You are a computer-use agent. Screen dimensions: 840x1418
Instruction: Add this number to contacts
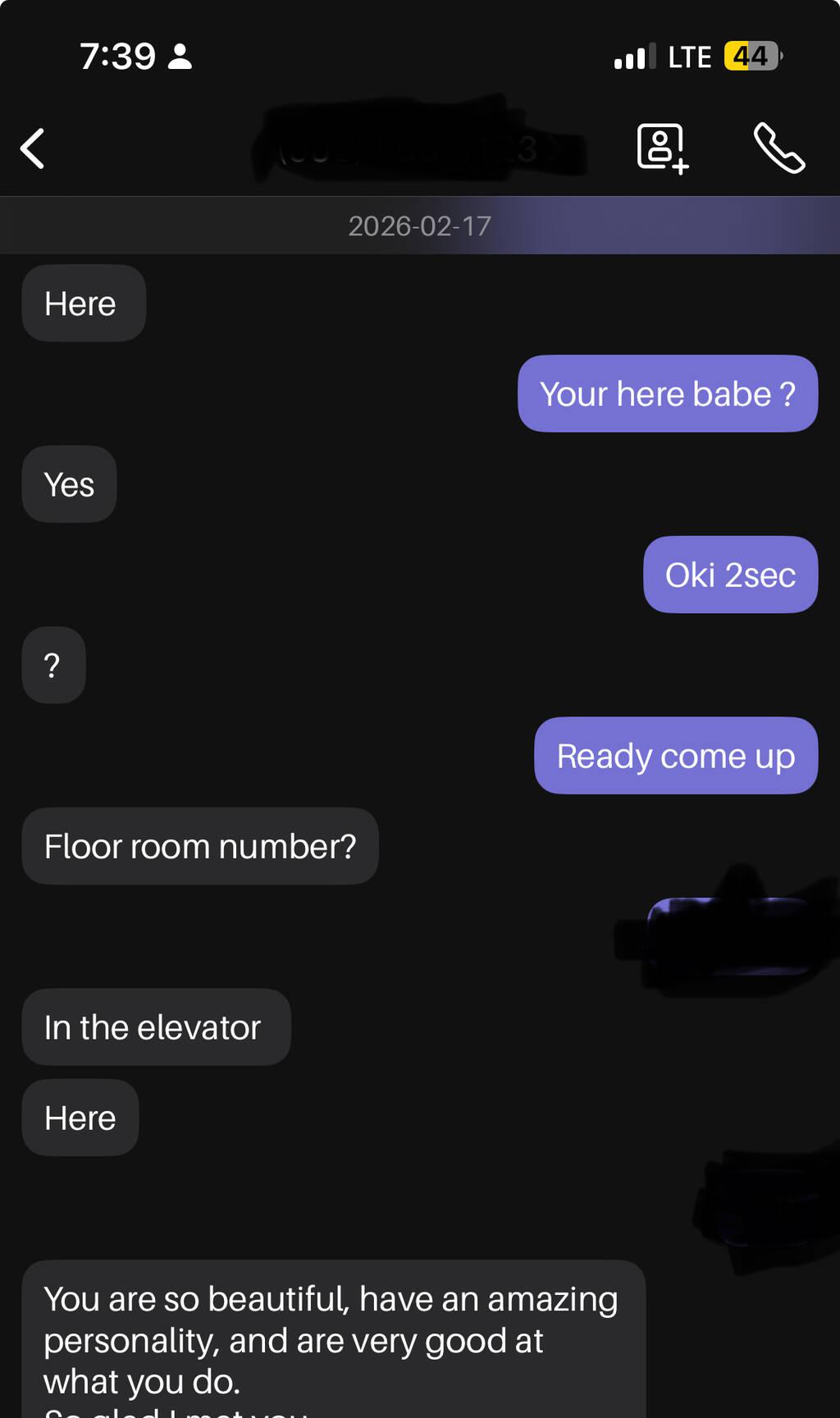pos(662,149)
